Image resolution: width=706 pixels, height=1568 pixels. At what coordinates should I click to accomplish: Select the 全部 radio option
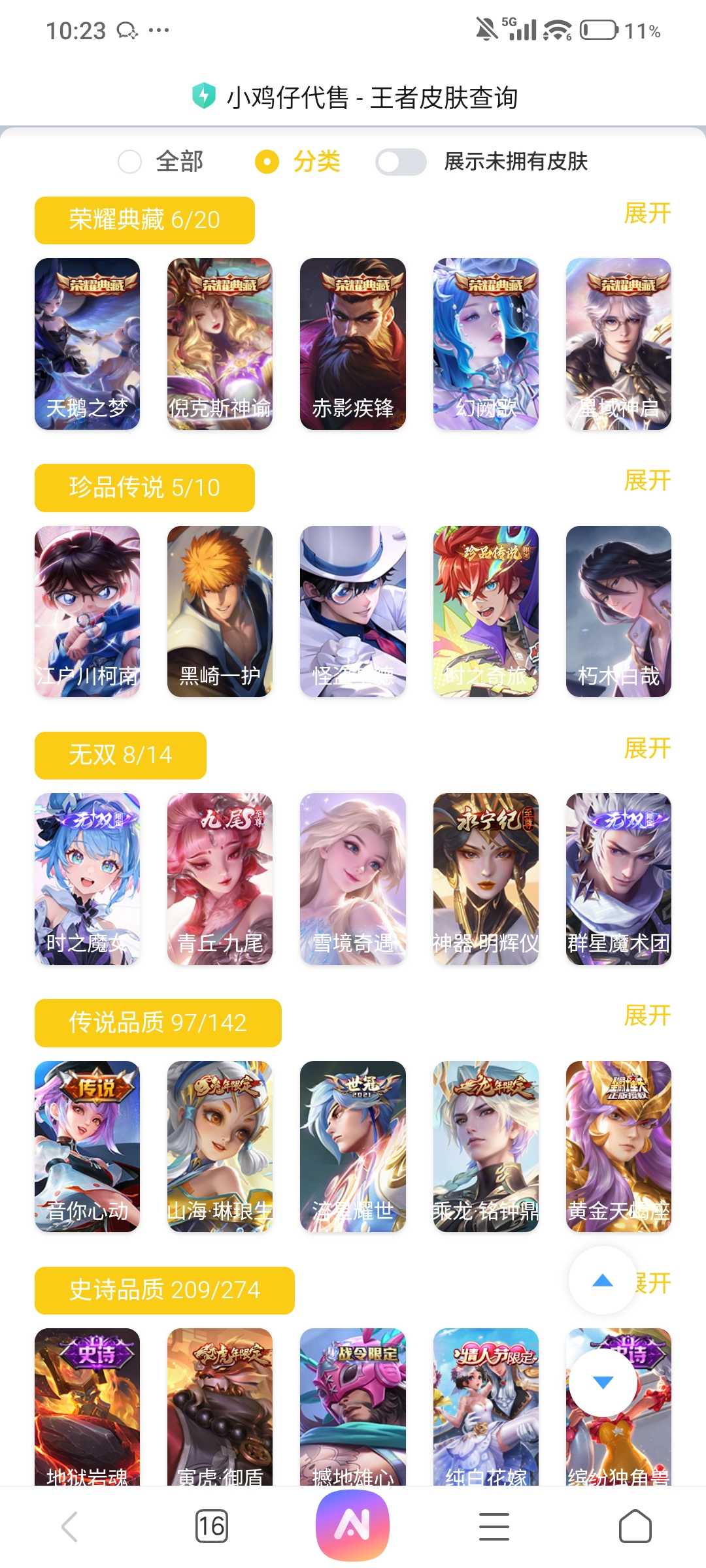pyautogui.click(x=130, y=161)
